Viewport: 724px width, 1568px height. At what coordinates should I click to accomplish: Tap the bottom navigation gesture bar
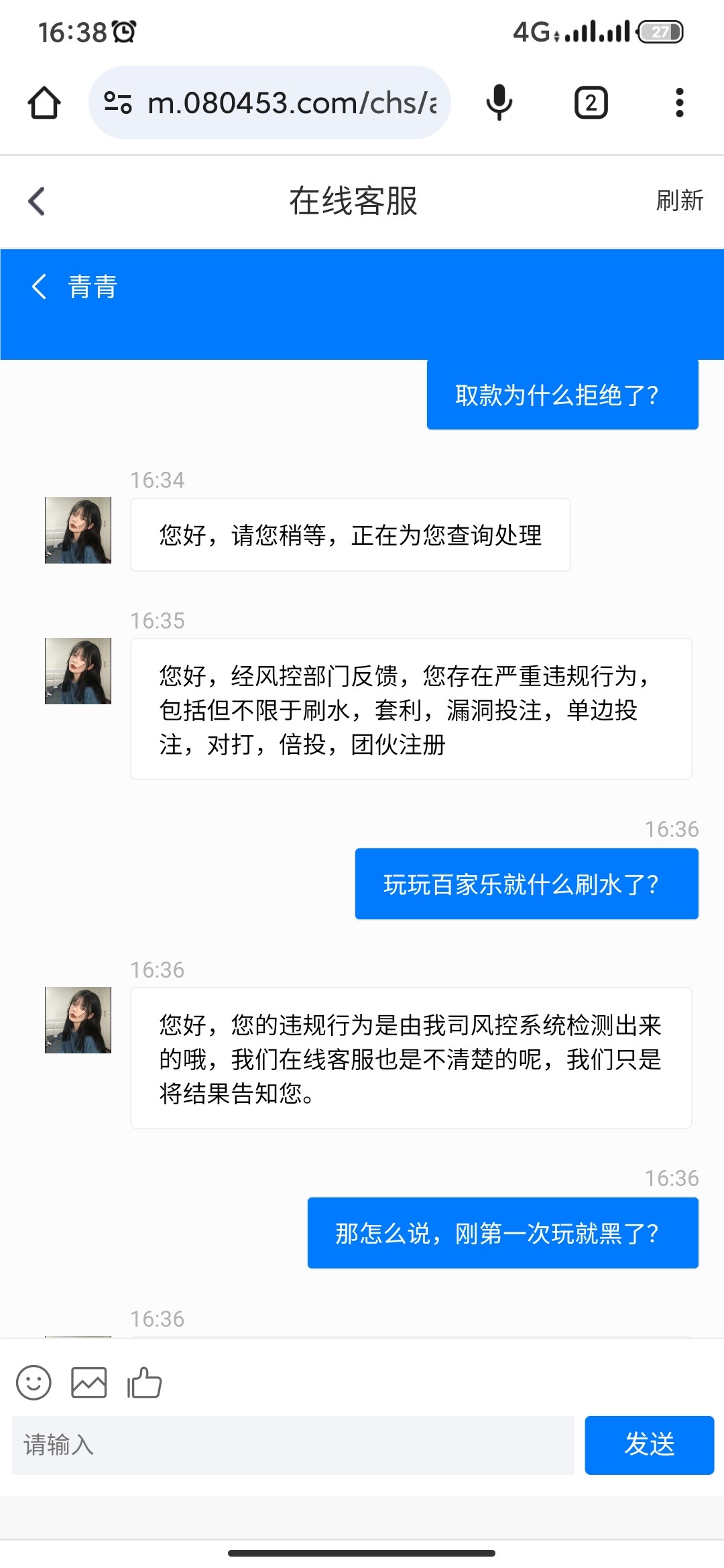coord(362,1551)
